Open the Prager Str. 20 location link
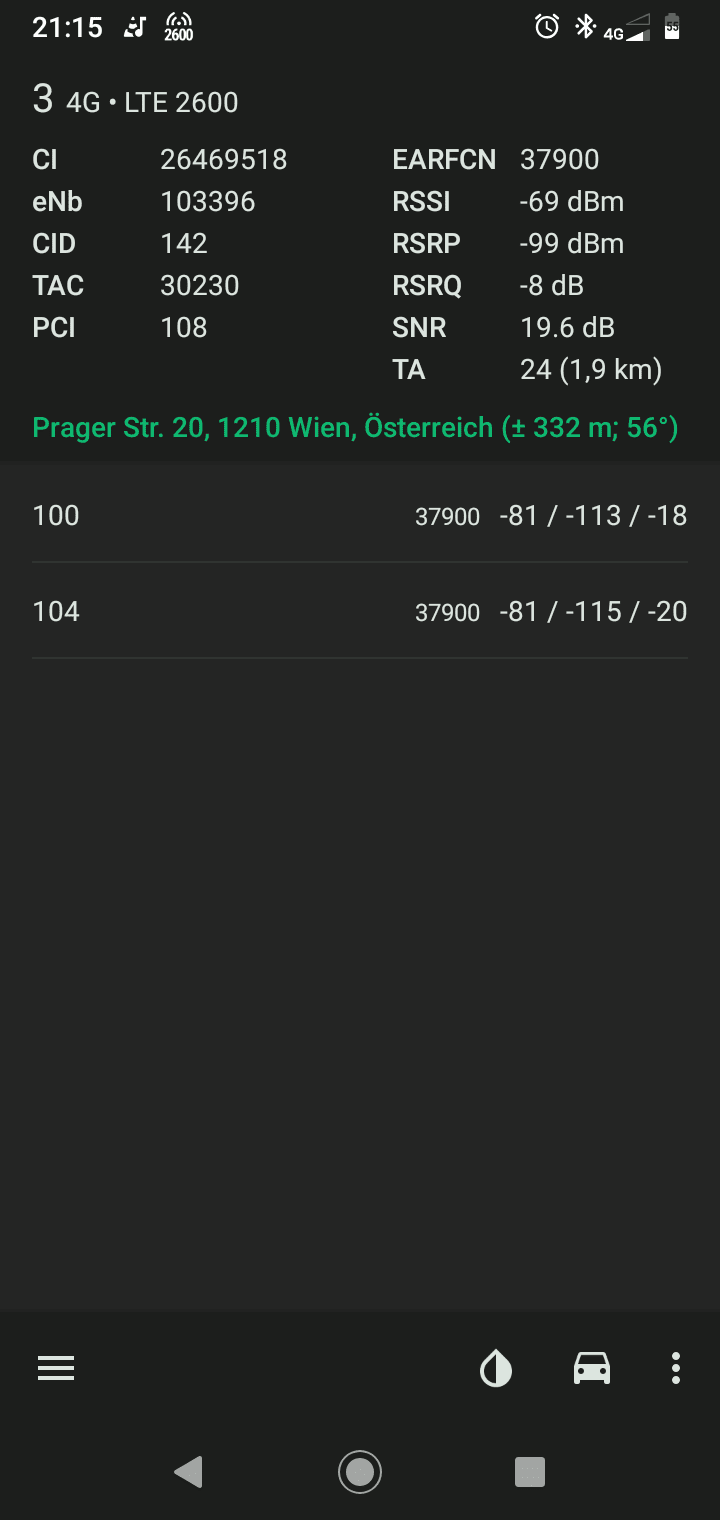Viewport: 720px width, 1520px height. click(355, 428)
